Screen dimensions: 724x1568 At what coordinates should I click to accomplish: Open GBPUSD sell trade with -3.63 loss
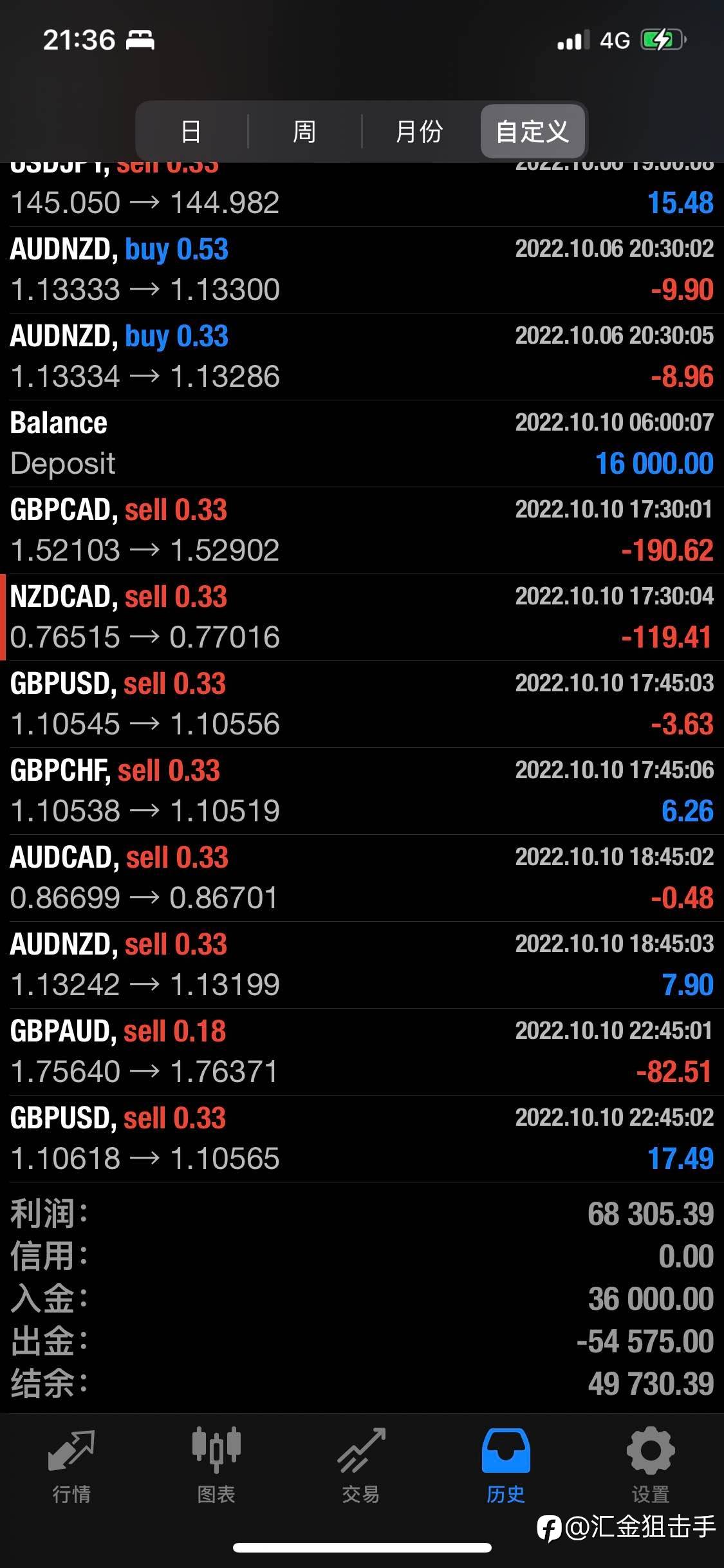click(x=362, y=704)
